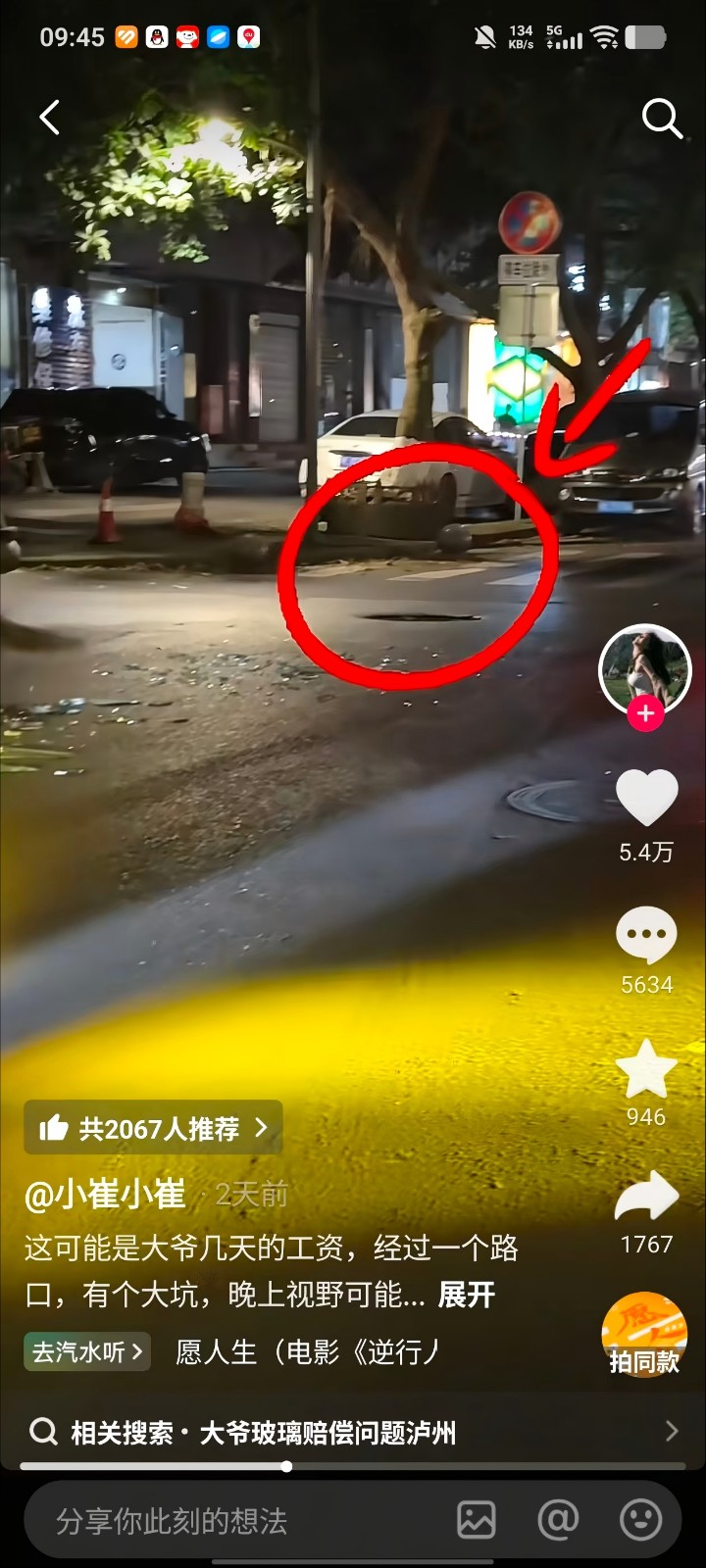Open the 共2067人推荐 recommendation chip
The width and height of the screenshot is (706, 1568).
point(154,1128)
